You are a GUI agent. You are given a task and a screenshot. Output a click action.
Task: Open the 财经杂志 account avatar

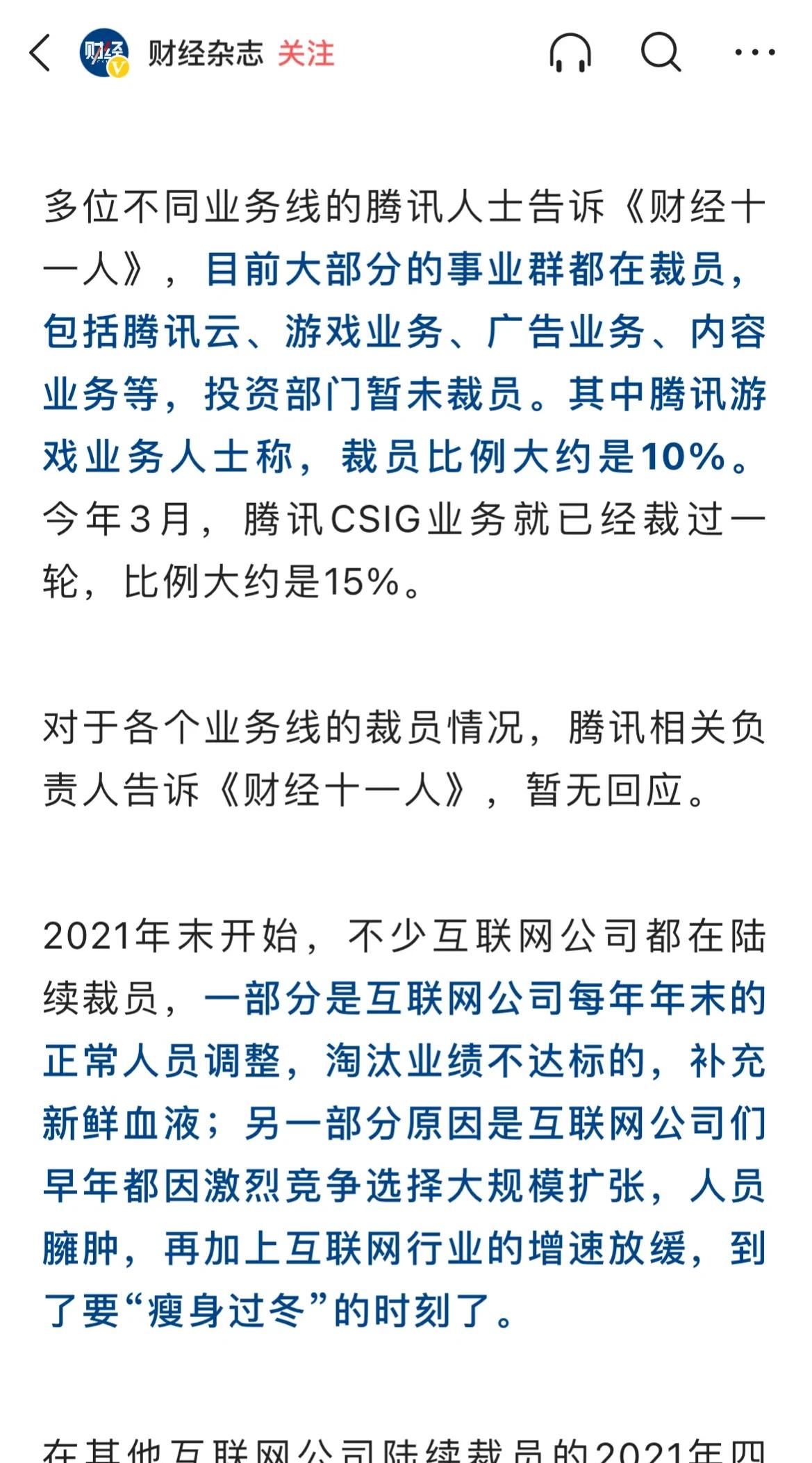point(104,53)
